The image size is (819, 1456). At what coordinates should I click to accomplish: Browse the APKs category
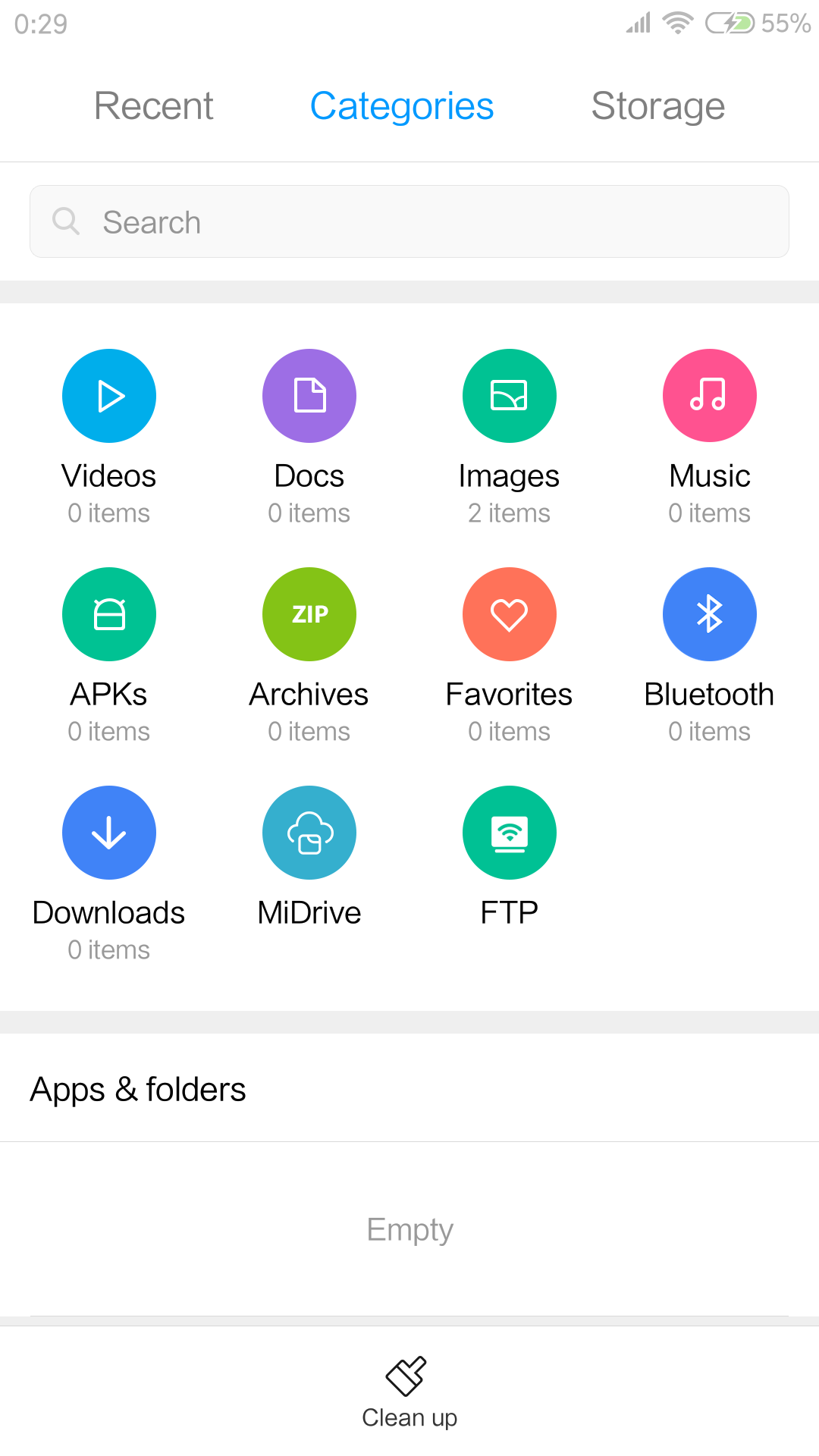click(109, 614)
